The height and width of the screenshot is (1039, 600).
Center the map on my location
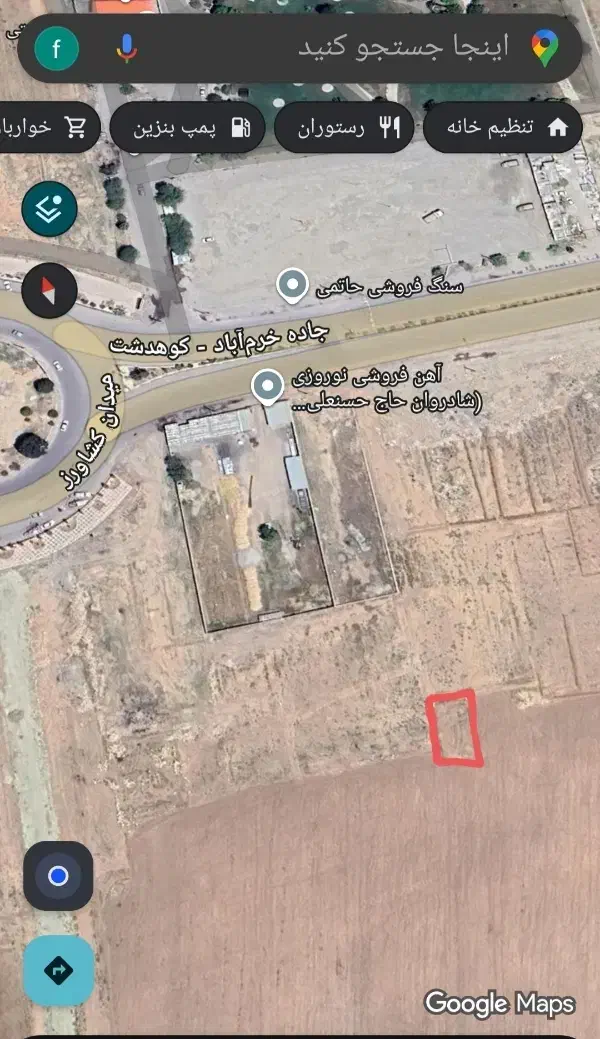(58, 876)
